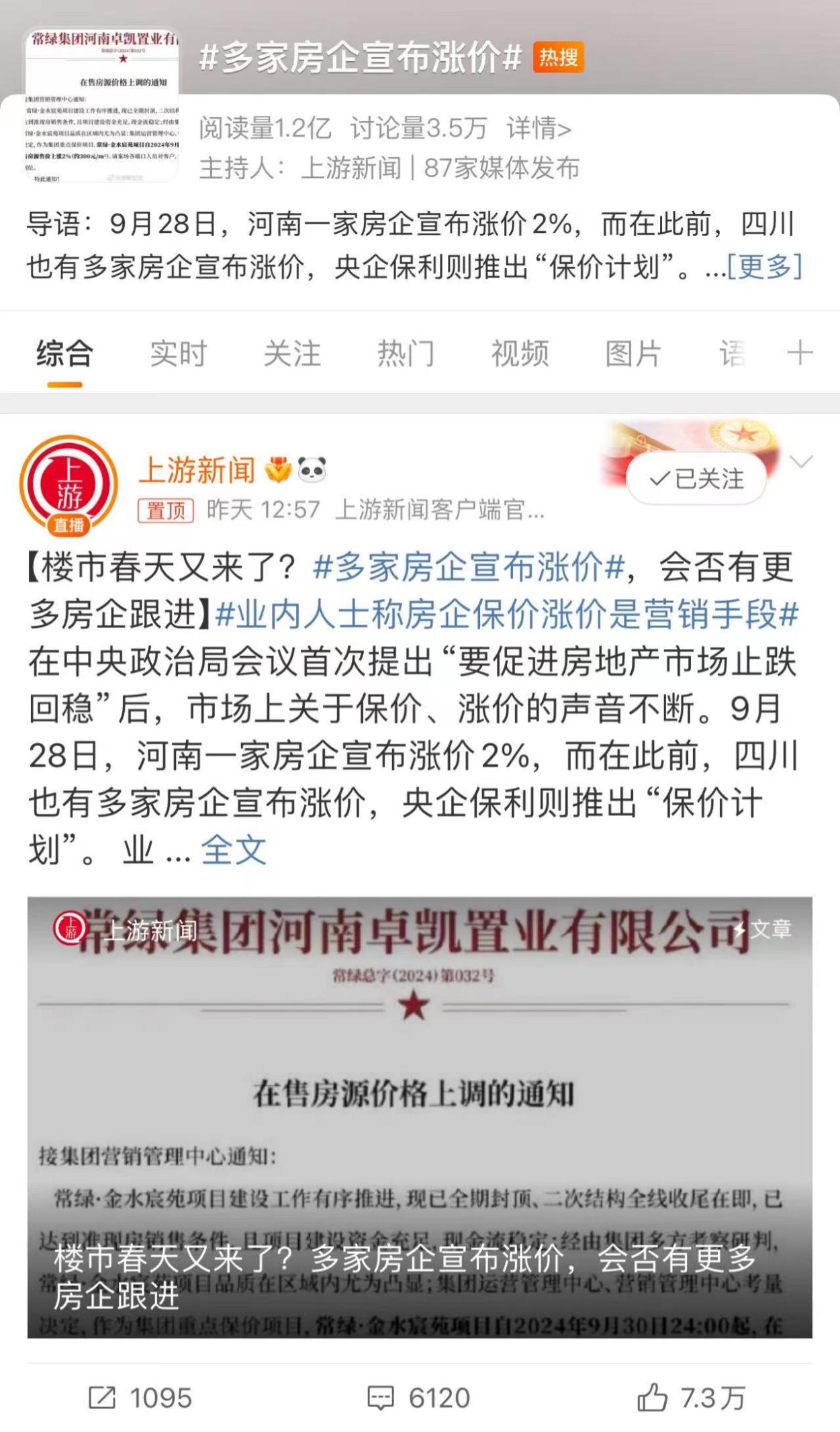The height and width of the screenshot is (1432, 840).
Task: Tap the plus icon beside the tabs
Action: pyautogui.click(x=799, y=353)
